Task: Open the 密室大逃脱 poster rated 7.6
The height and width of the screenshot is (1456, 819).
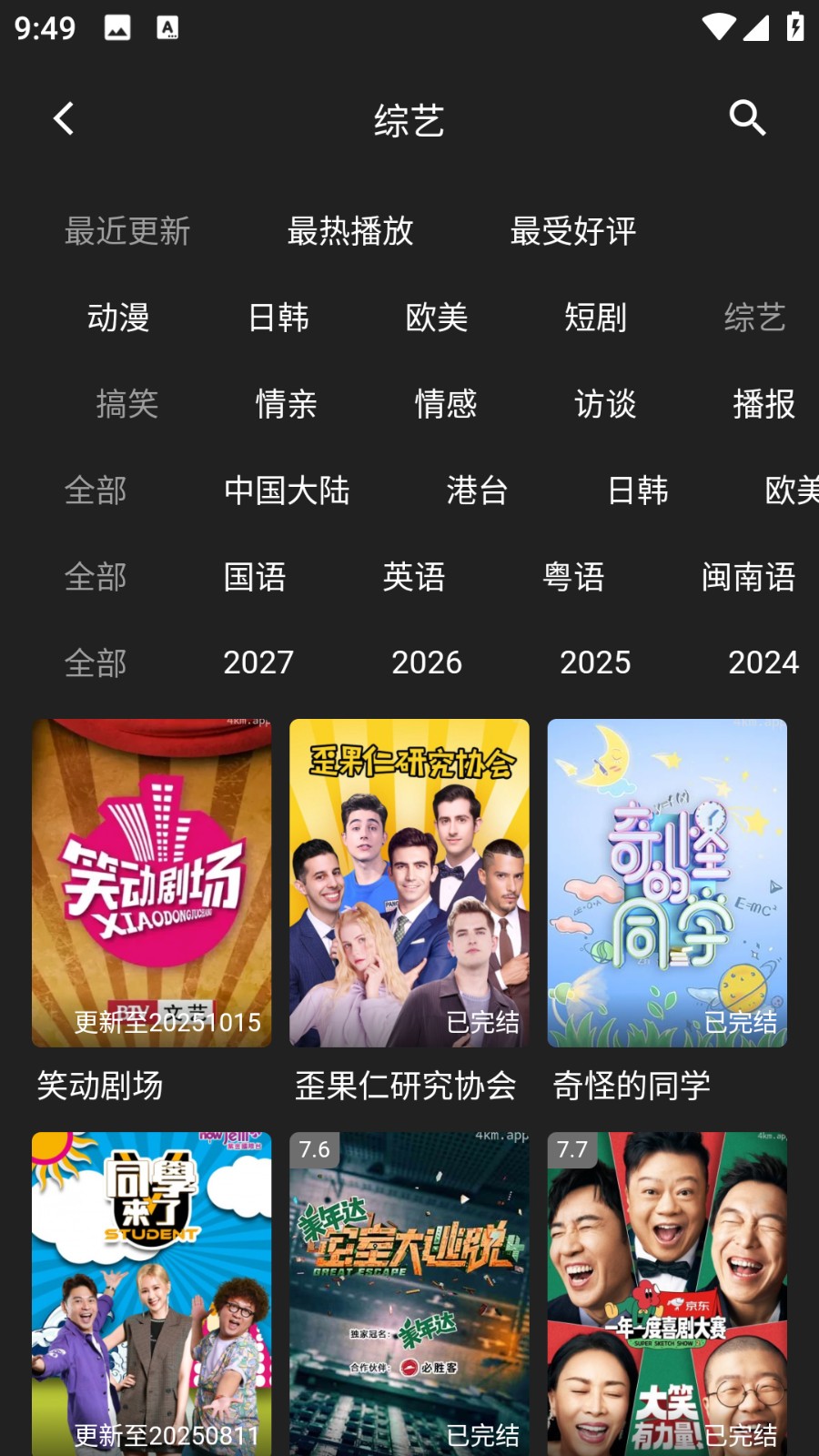Action: click(x=409, y=1292)
